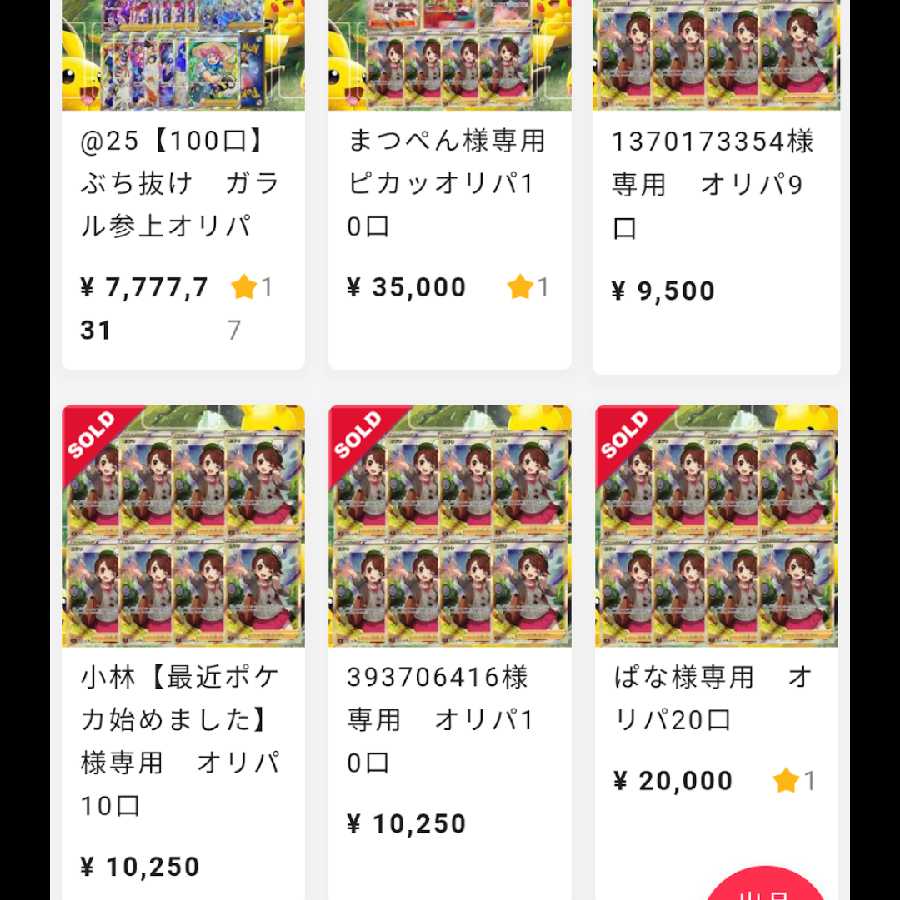
Task: Tap the red 出品 sell button
Action: click(766, 886)
